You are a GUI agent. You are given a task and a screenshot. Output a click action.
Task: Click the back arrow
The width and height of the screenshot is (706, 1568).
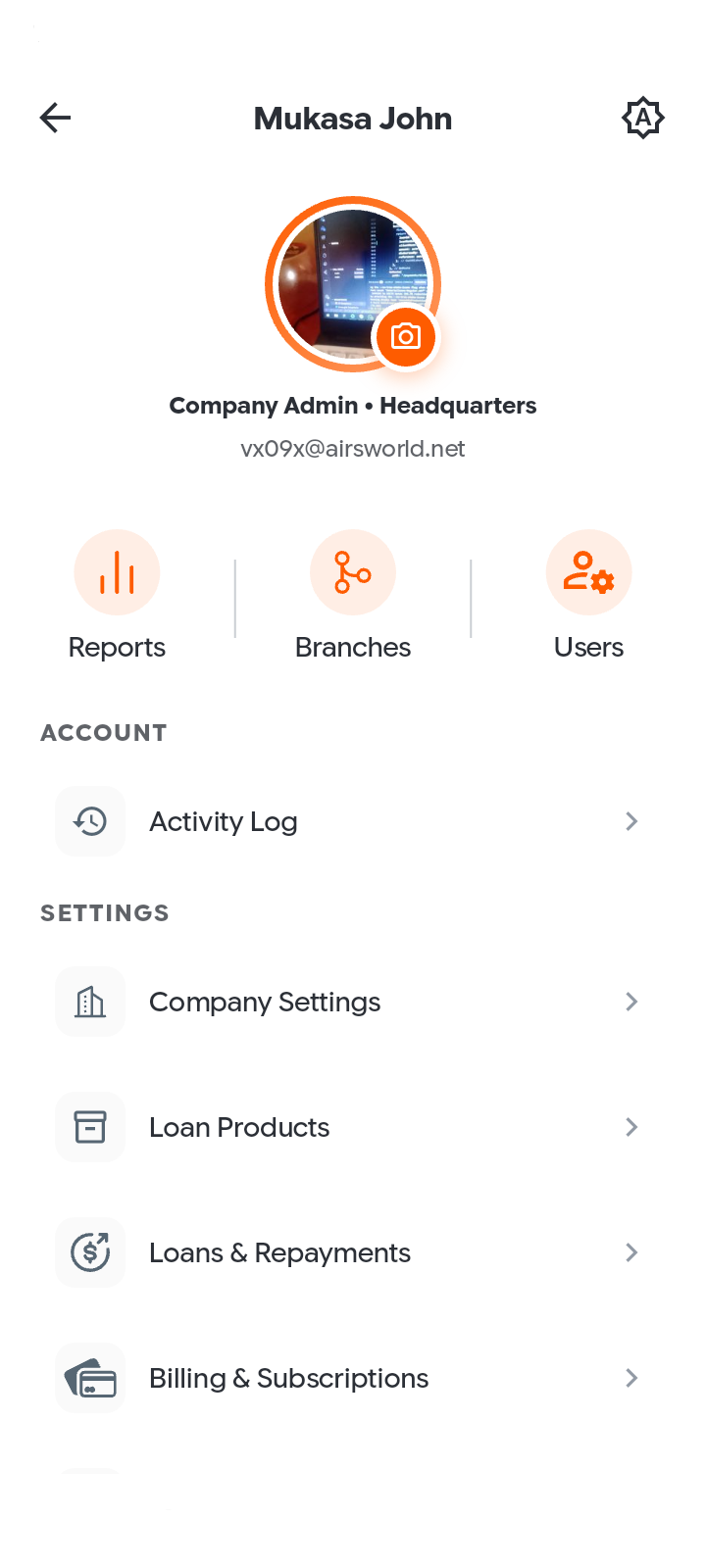(55, 118)
